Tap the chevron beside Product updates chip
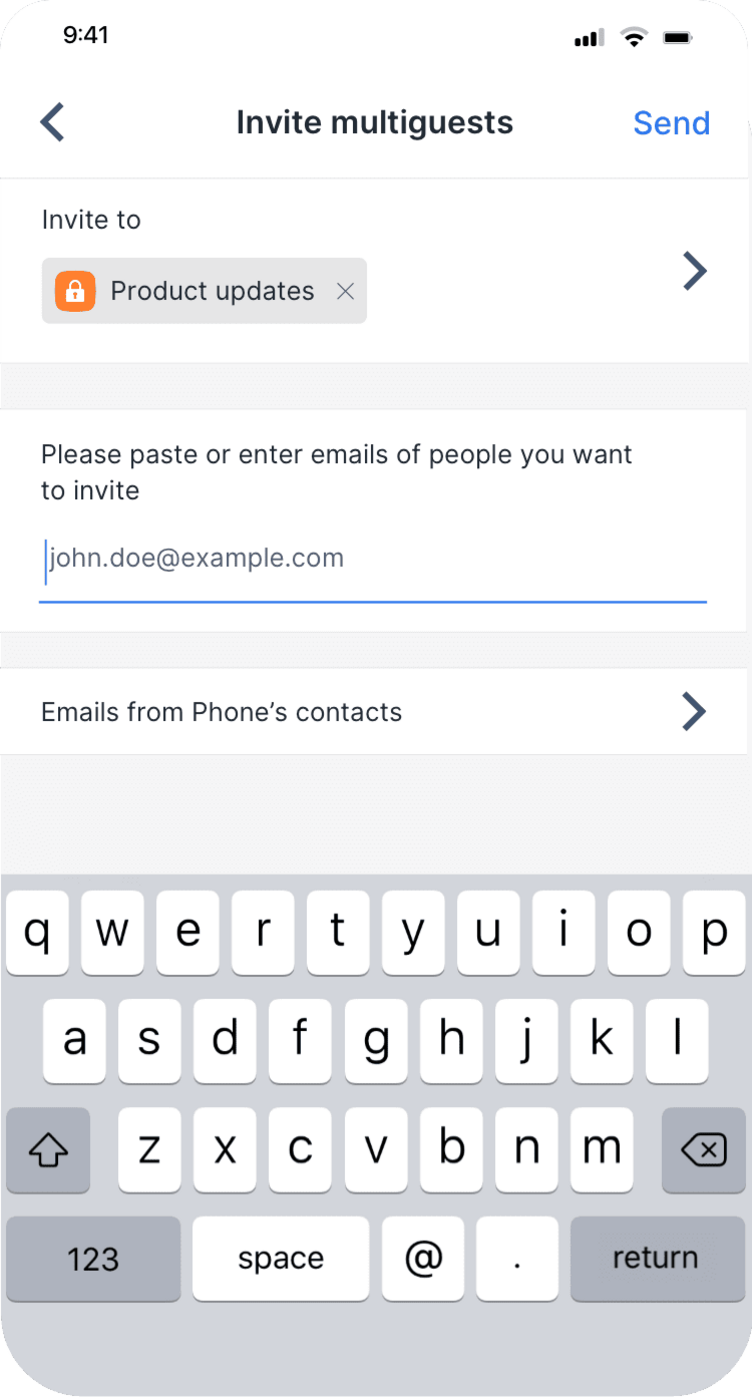The image size is (752, 1397). (694, 271)
